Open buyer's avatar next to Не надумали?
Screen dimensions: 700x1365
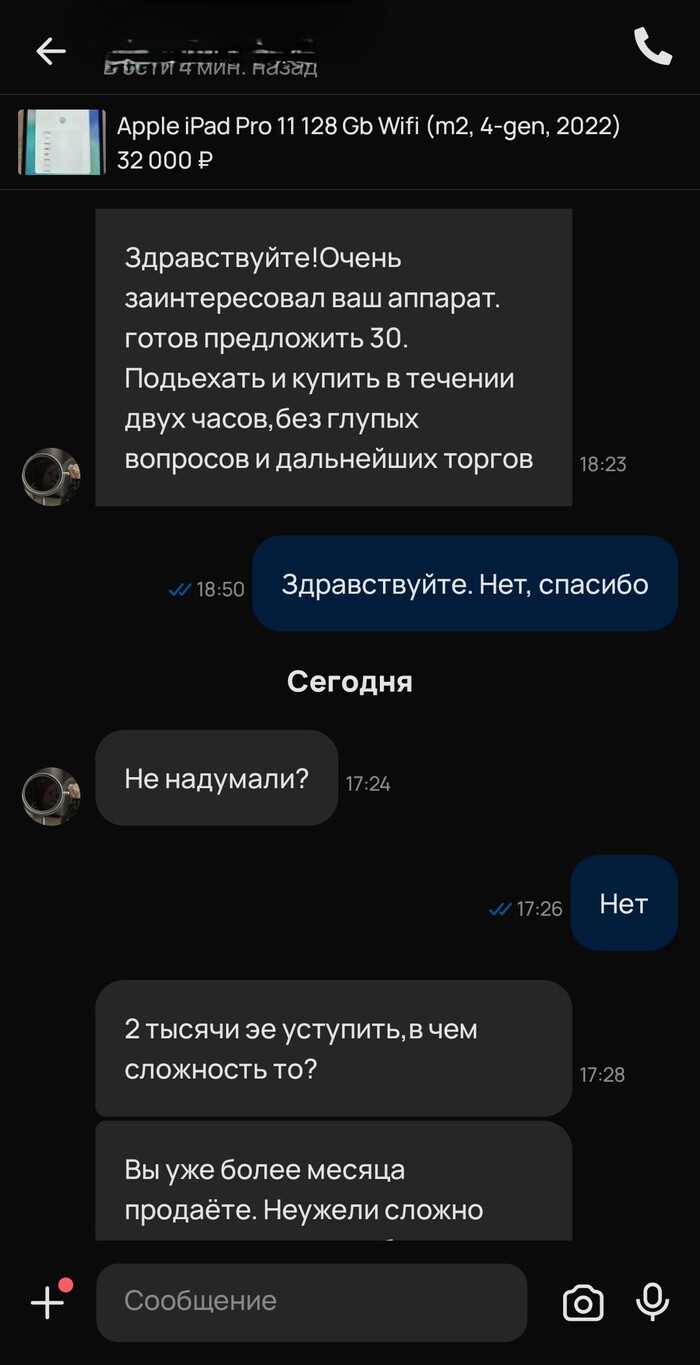pos(51,796)
